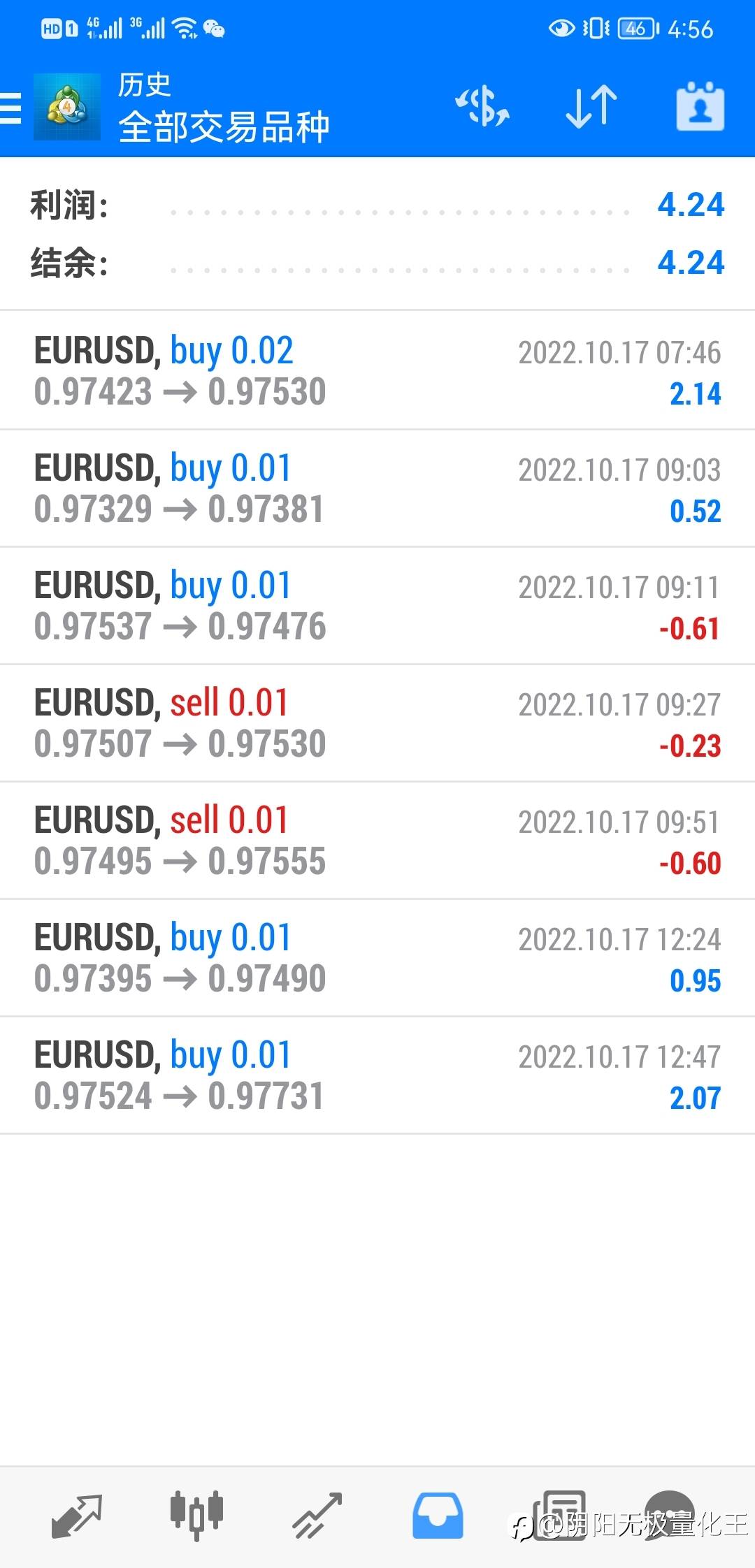
Task: Switch to the candlestick Chart tab
Action: [196, 1516]
